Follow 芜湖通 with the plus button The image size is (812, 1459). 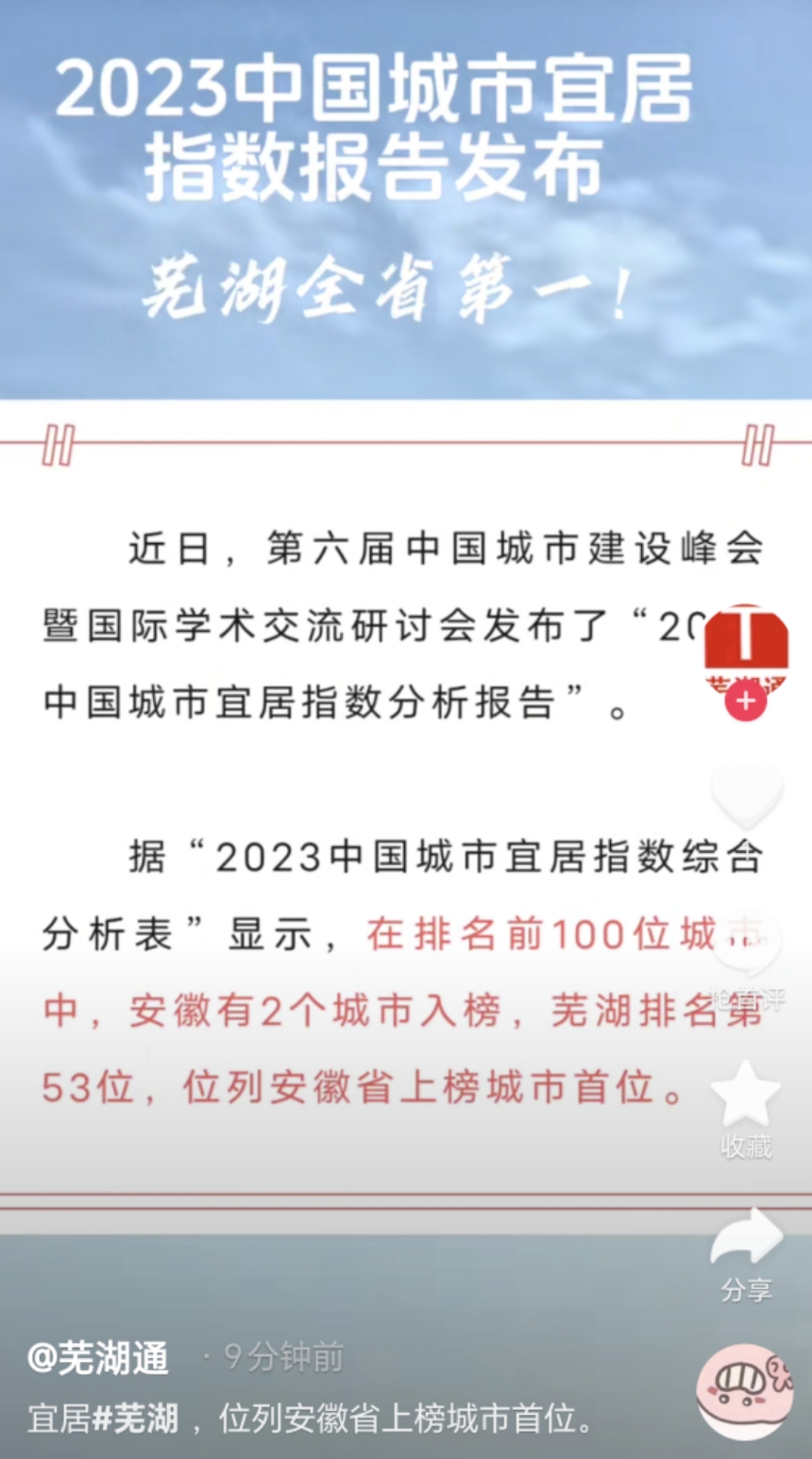(746, 700)
